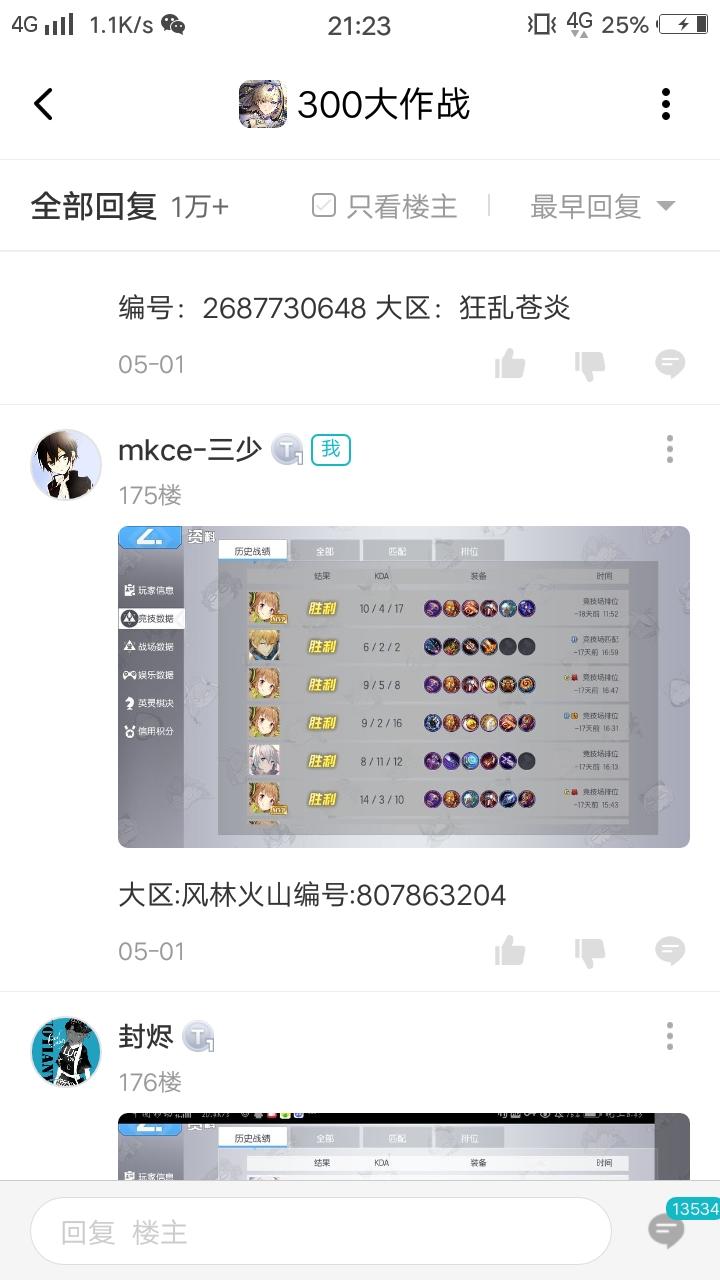
Task: Open mkce-三少's profile via username
Action: [x=188, y=450]
